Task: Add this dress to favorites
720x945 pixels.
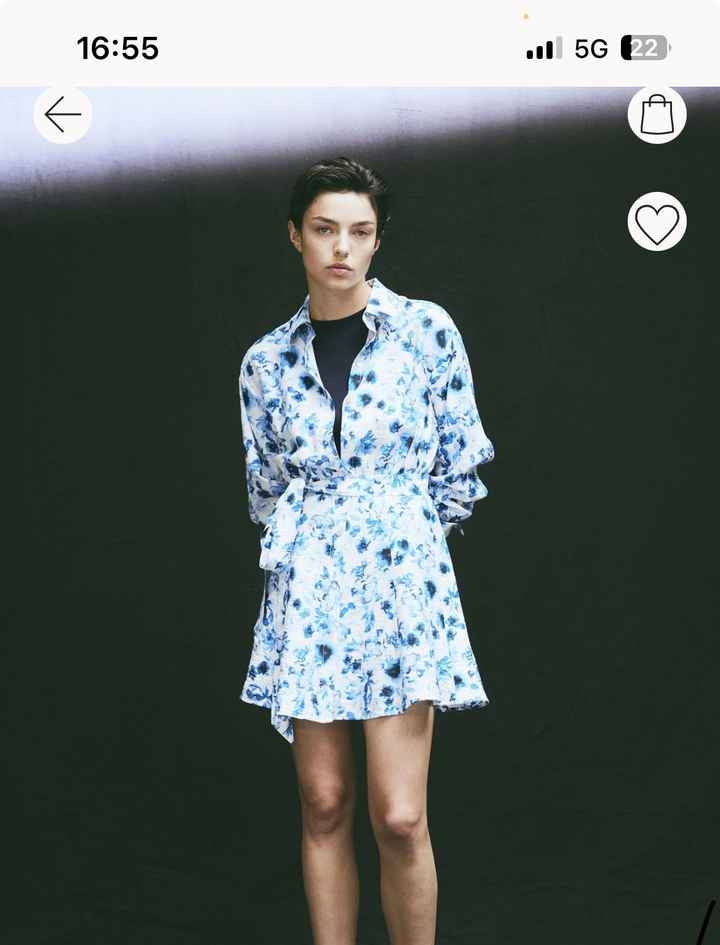Action: coord(657,222)
